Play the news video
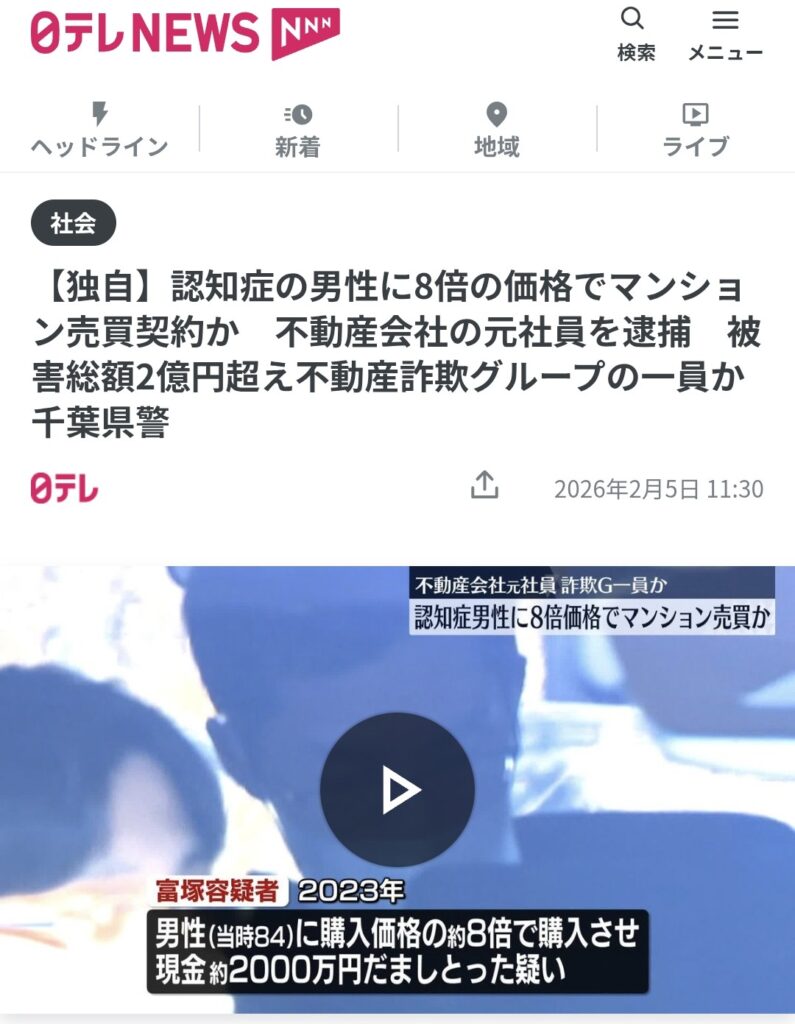The image size is (795, 1024). click(397, 790)
